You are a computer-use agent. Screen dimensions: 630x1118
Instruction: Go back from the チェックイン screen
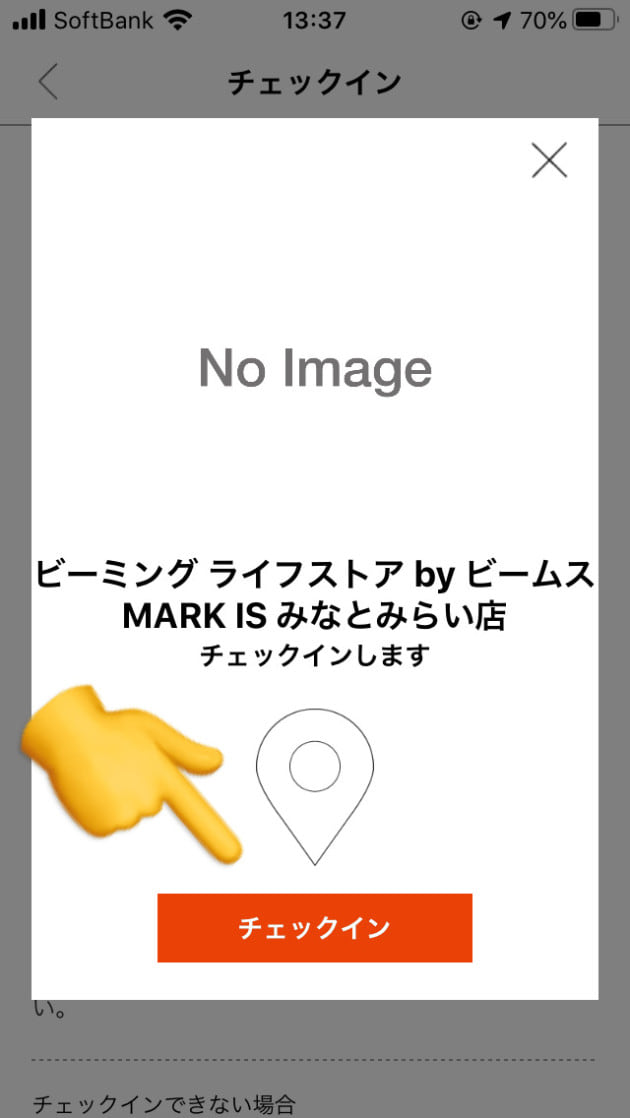tap(48, 82)
